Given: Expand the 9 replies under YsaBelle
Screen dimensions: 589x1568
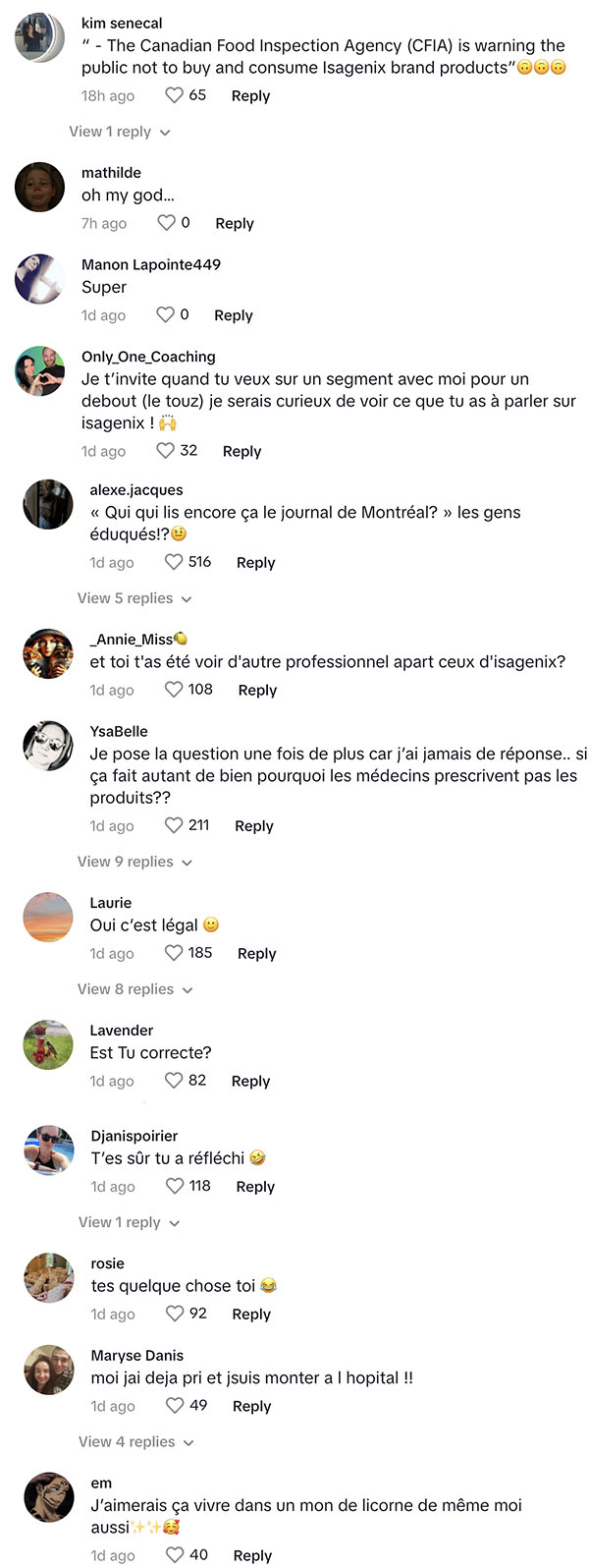Looking at the screenshot, I should [134, 862].
